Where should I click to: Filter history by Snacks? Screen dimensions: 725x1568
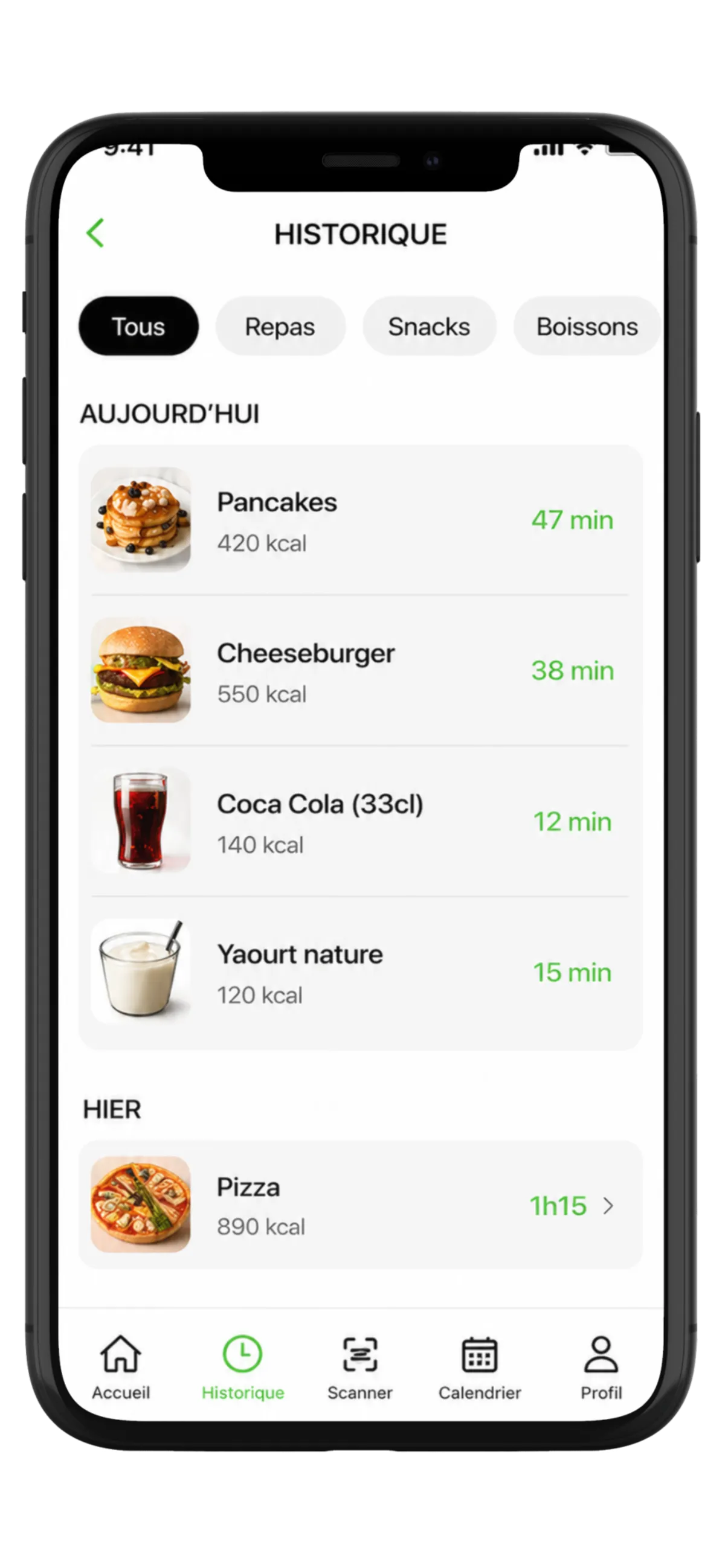[430, 326]
